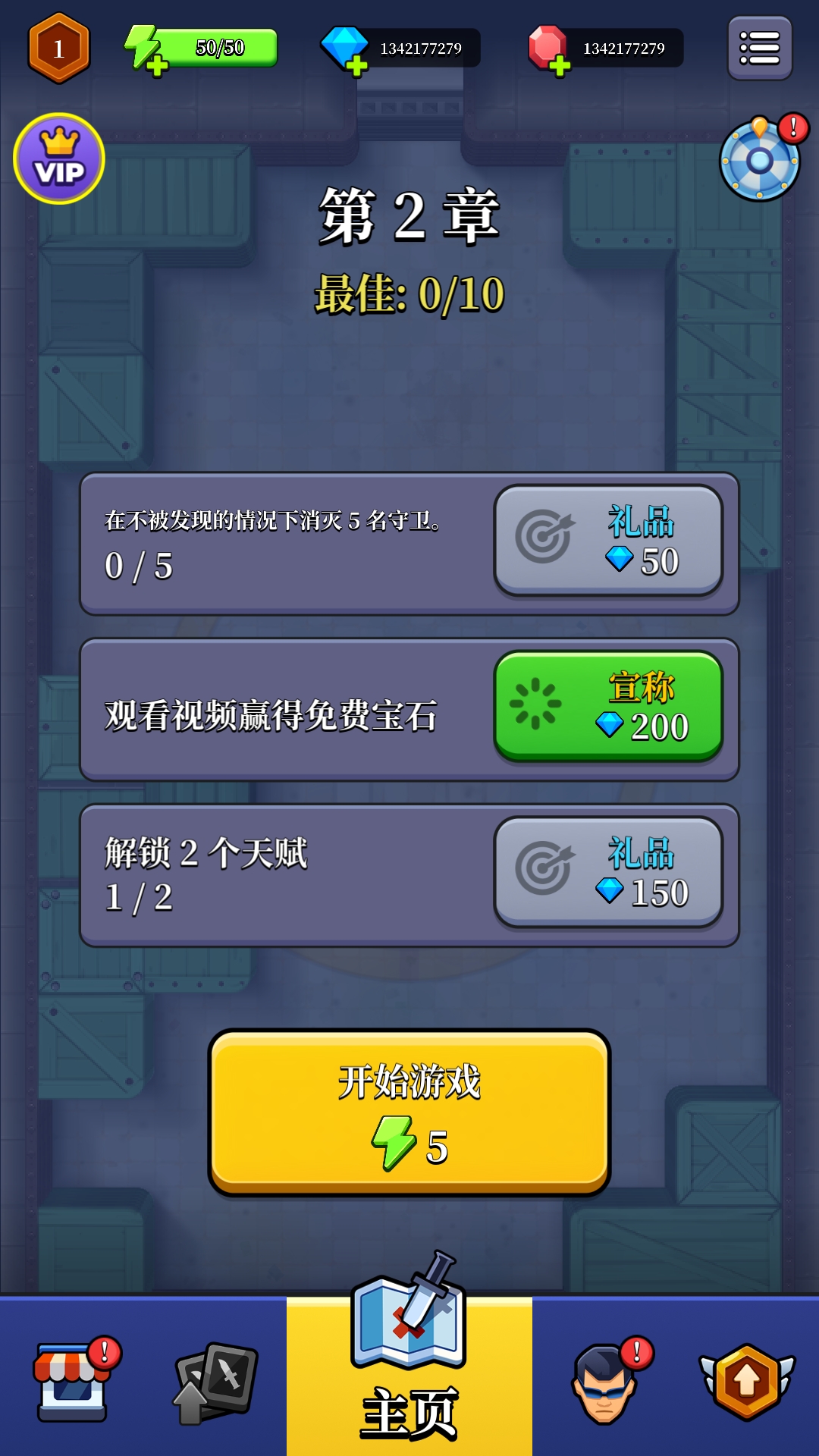
Task: Add more energy with the plus
Action: [x=156, y=65]
